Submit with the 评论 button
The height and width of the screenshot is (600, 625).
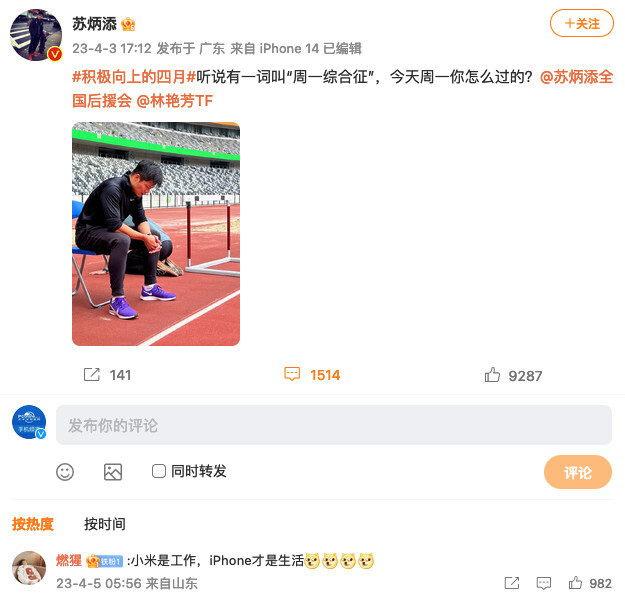coord(577,472)
